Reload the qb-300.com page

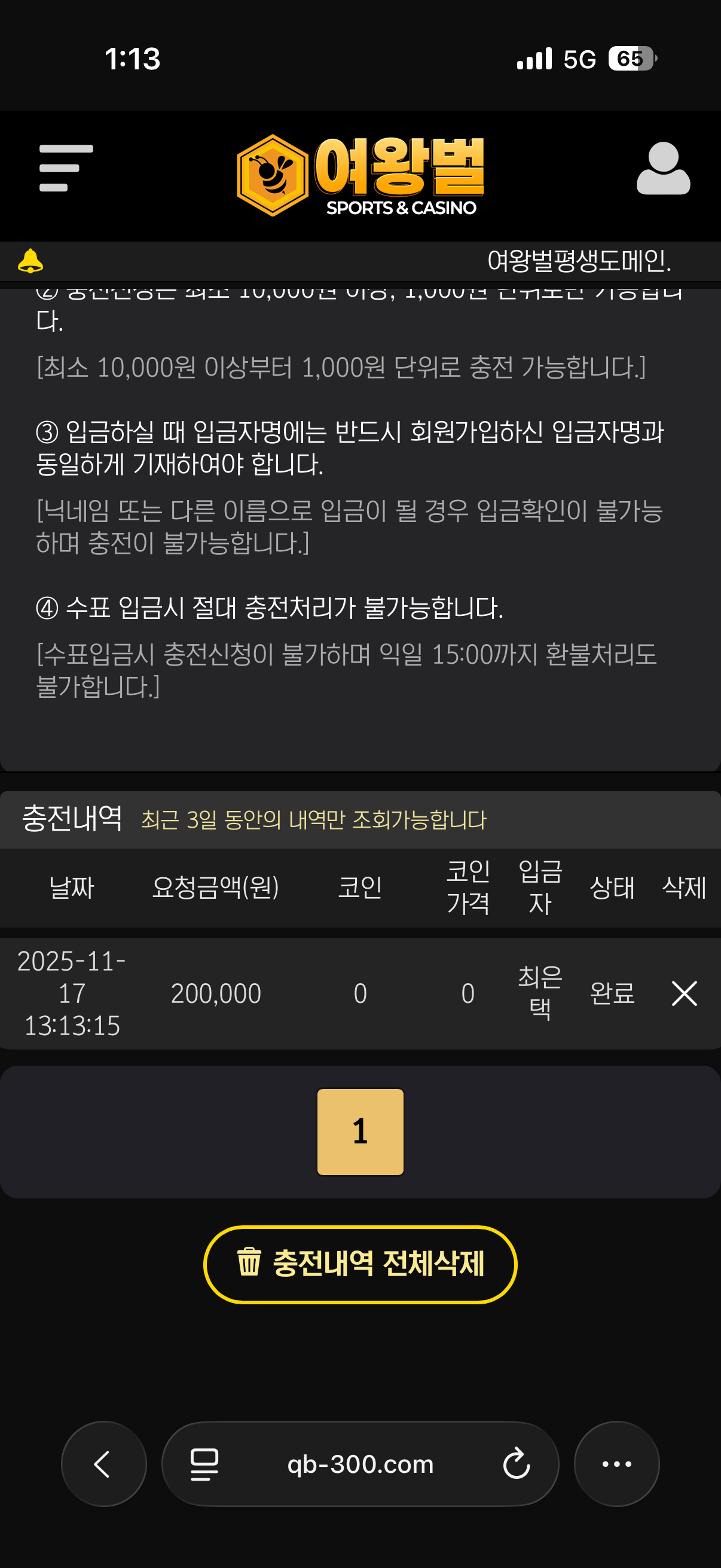[x=516, y=1463]
